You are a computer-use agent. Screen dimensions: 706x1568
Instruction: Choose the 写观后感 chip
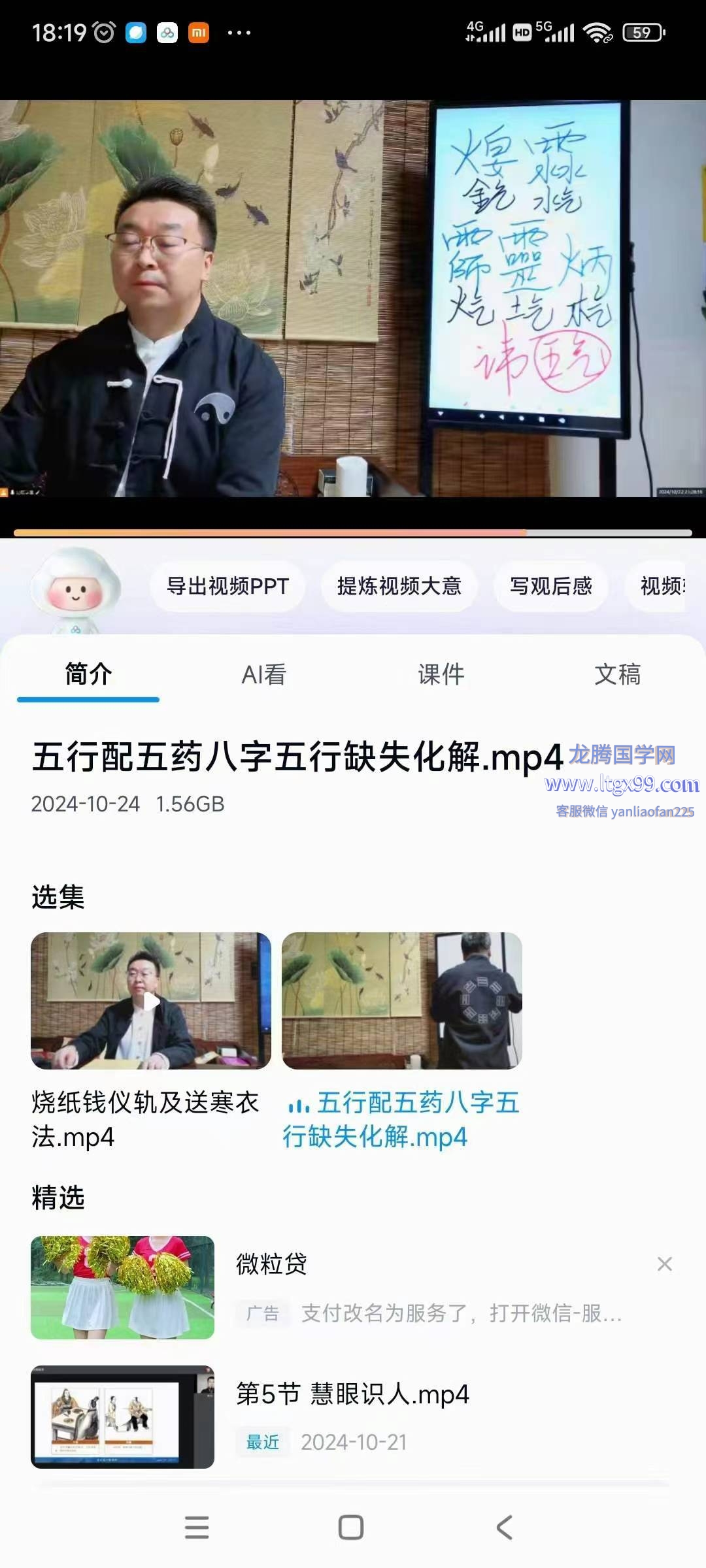tap(550, 586)
